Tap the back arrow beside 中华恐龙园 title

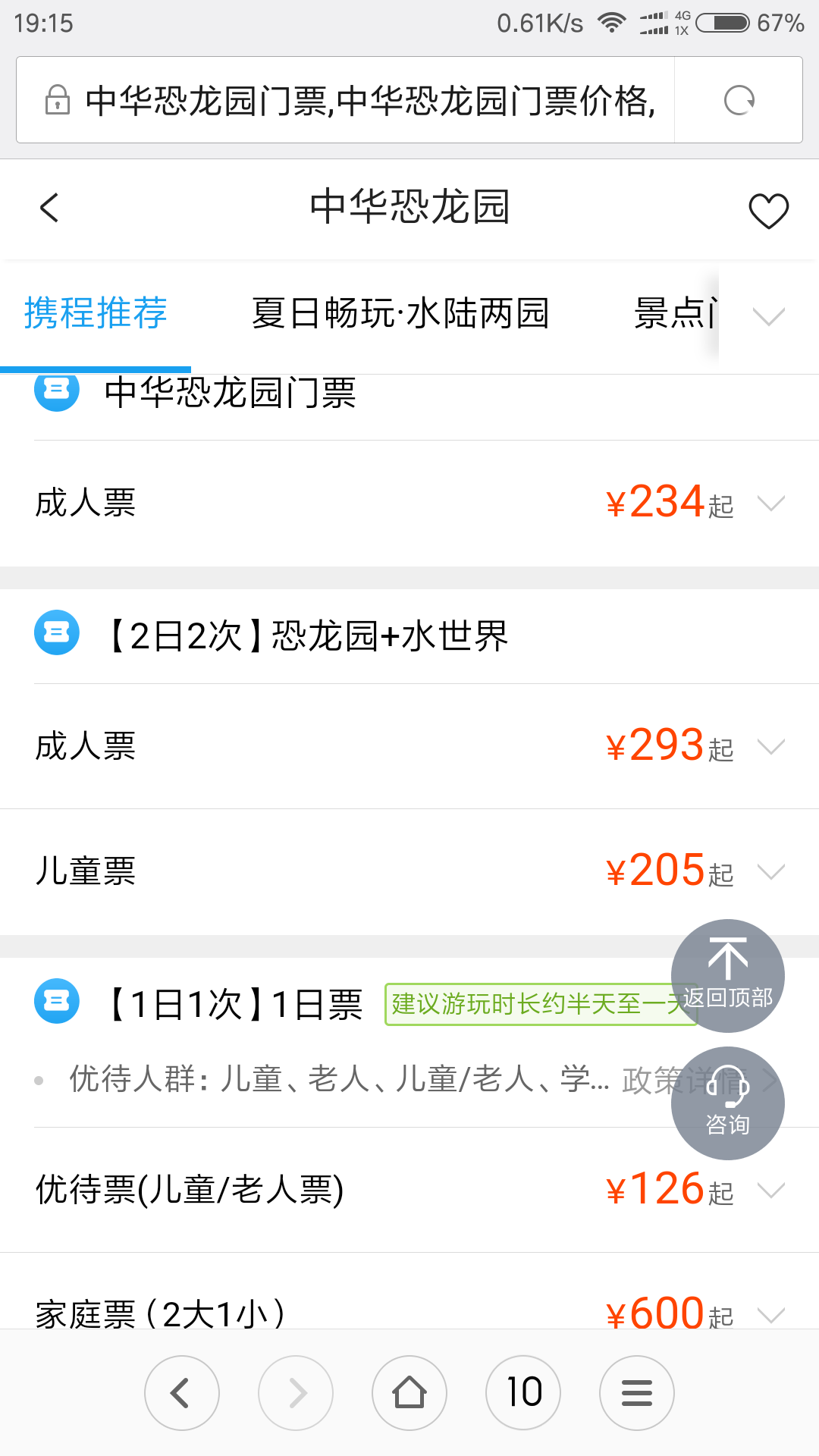pyautogui.click(x=49, y=208)
